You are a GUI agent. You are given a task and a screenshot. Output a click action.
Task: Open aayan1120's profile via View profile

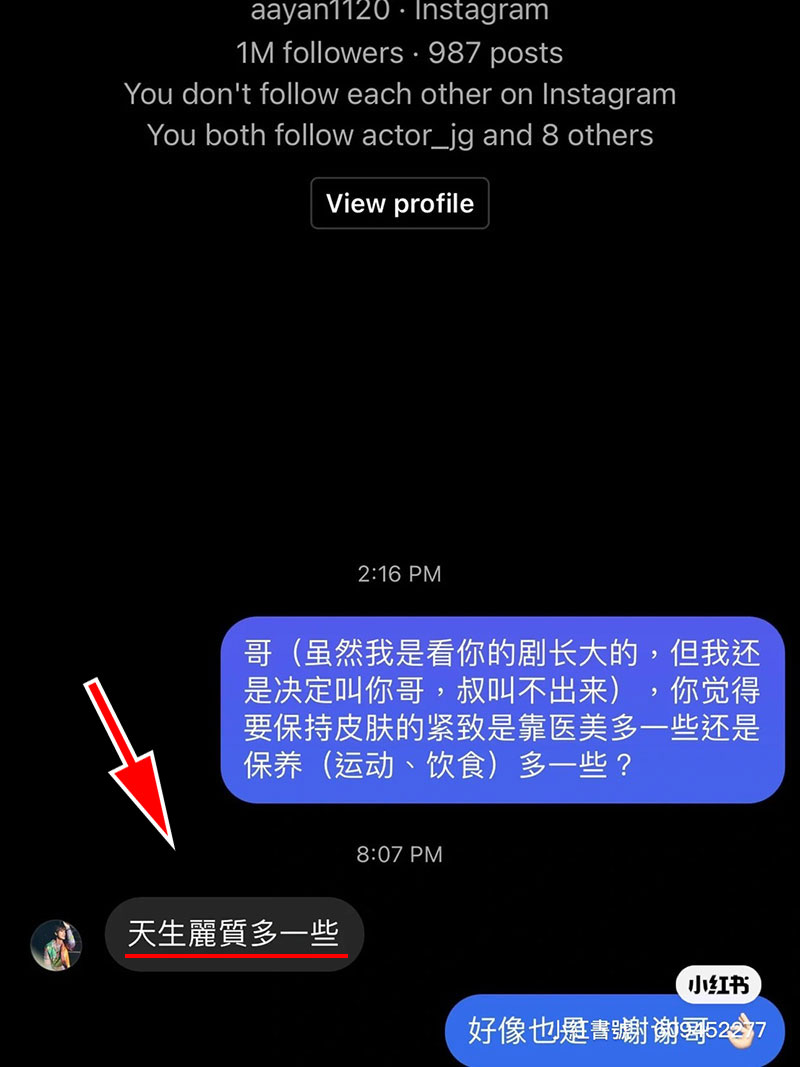click(399, 203)
